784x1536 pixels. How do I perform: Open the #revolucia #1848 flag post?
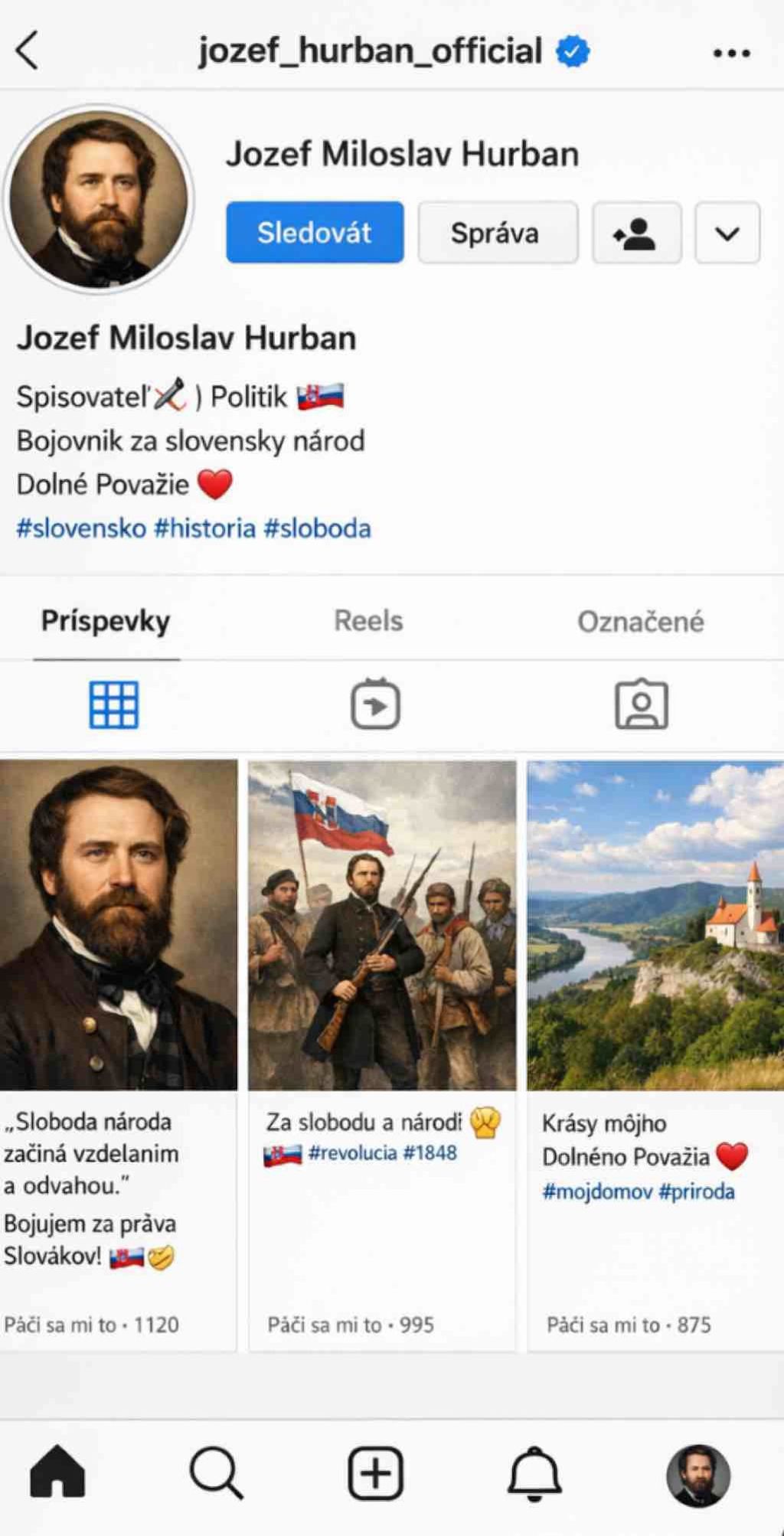tap(382, 925)
